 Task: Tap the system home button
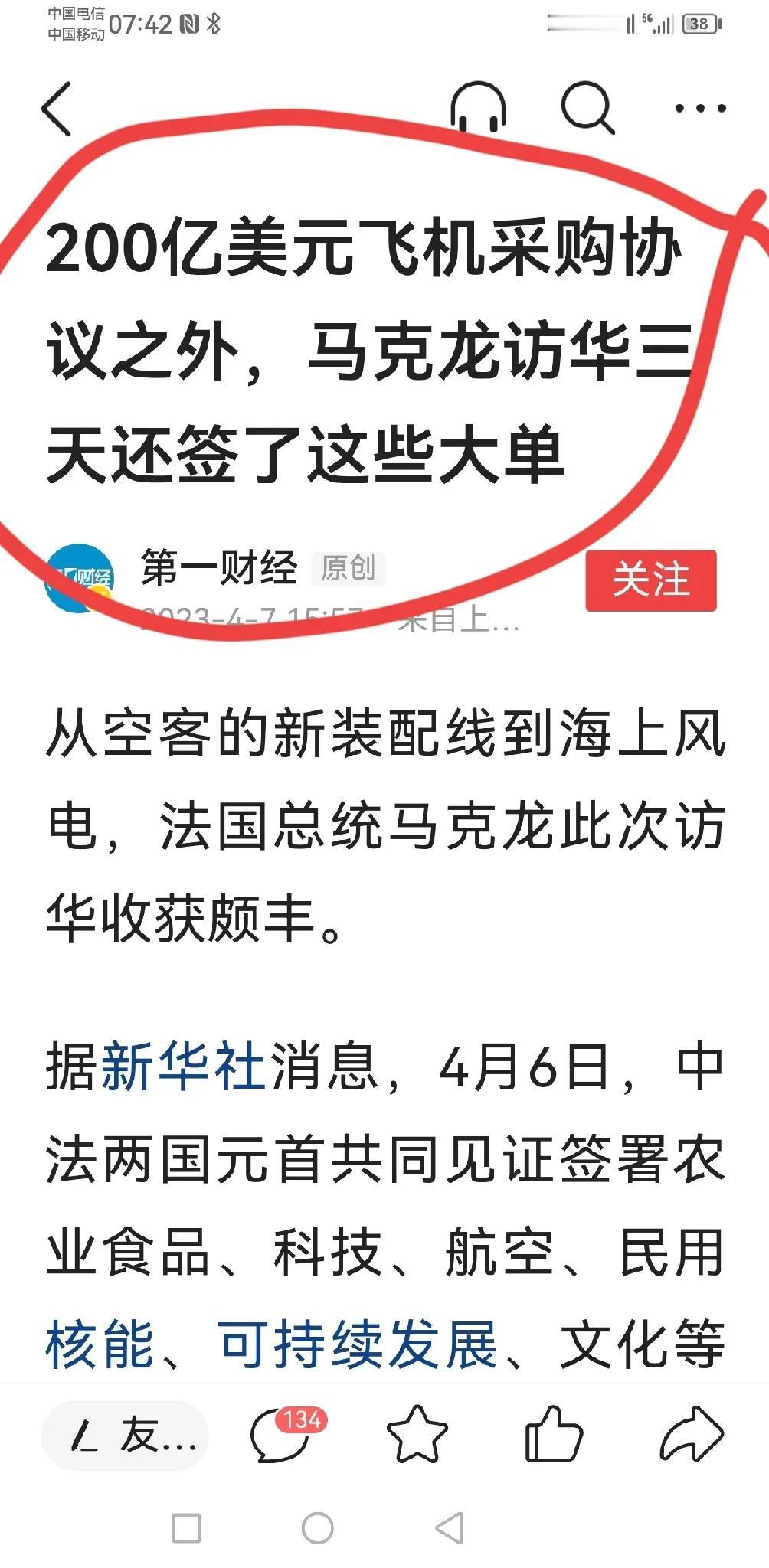317,1528
